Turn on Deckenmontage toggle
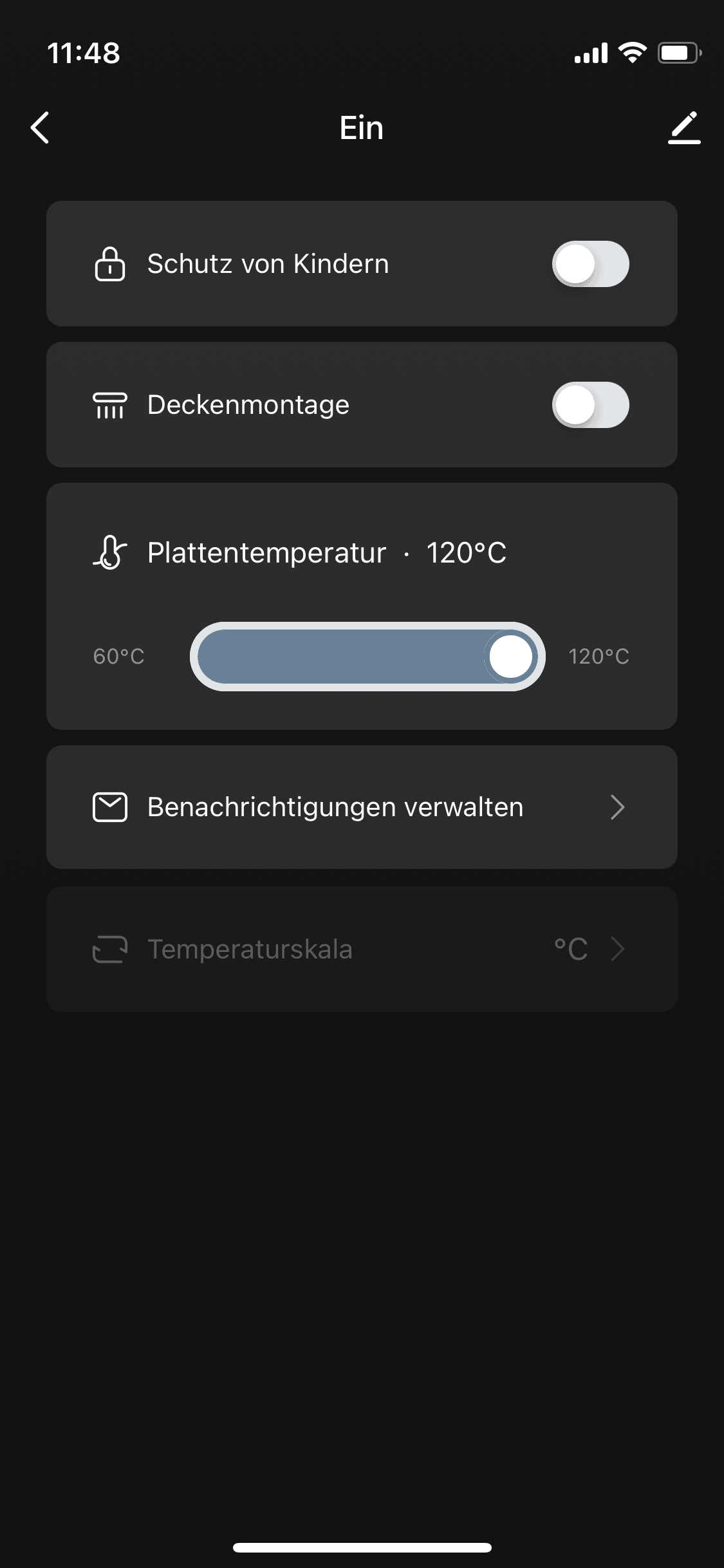The width and height of the screenshot is (724, 1568). (590, 405)
